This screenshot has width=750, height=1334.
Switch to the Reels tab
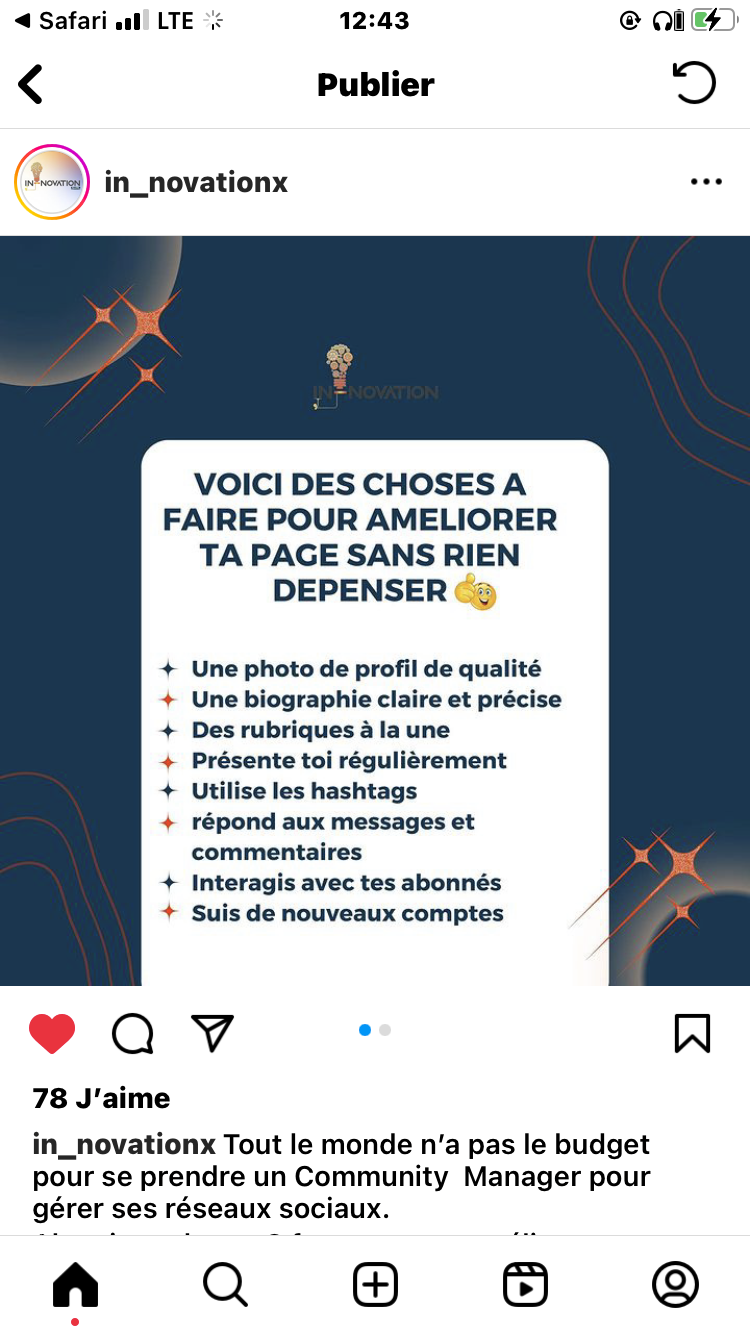(525, 1285)
